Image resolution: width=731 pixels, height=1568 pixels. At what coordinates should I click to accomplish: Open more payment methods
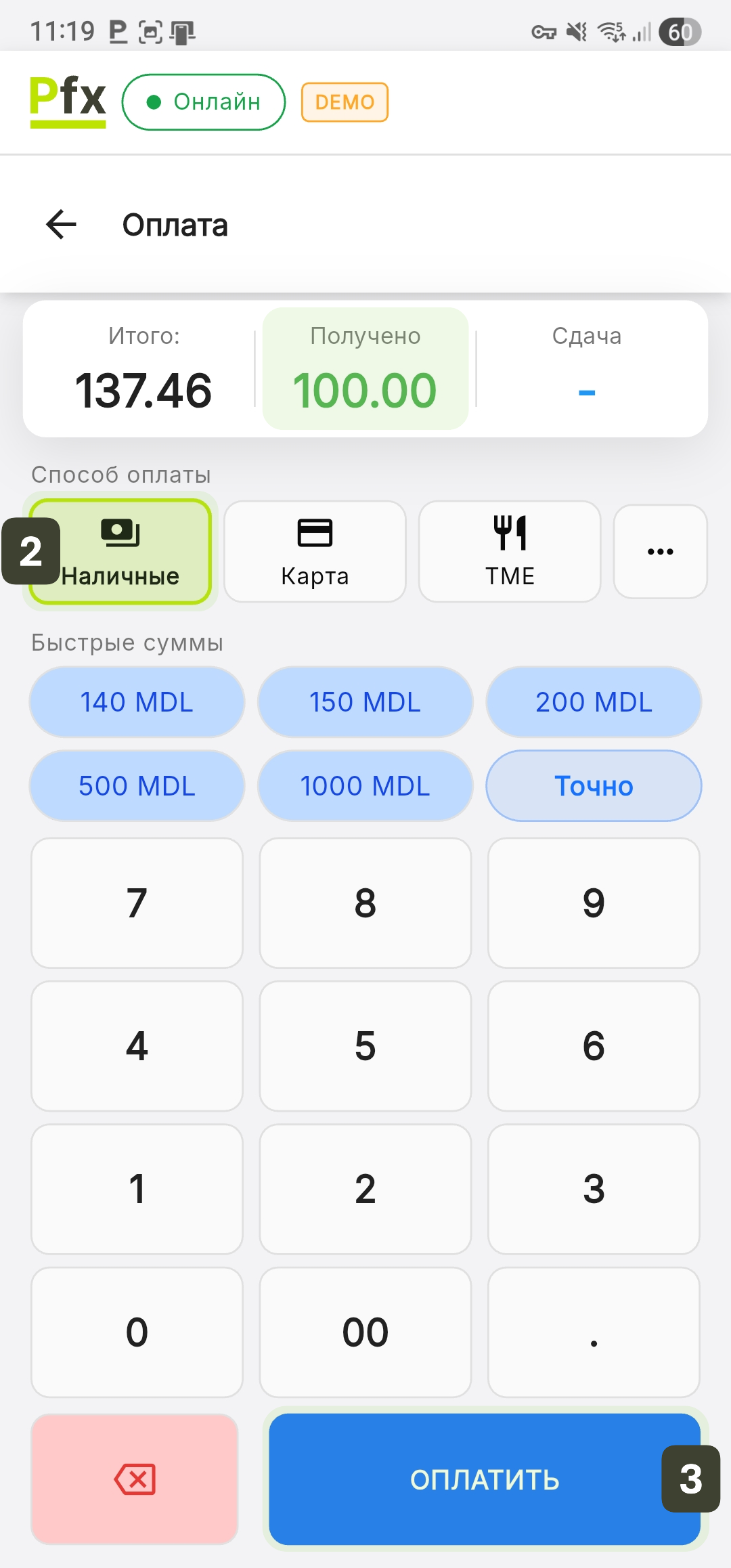[x=660, y=552]
